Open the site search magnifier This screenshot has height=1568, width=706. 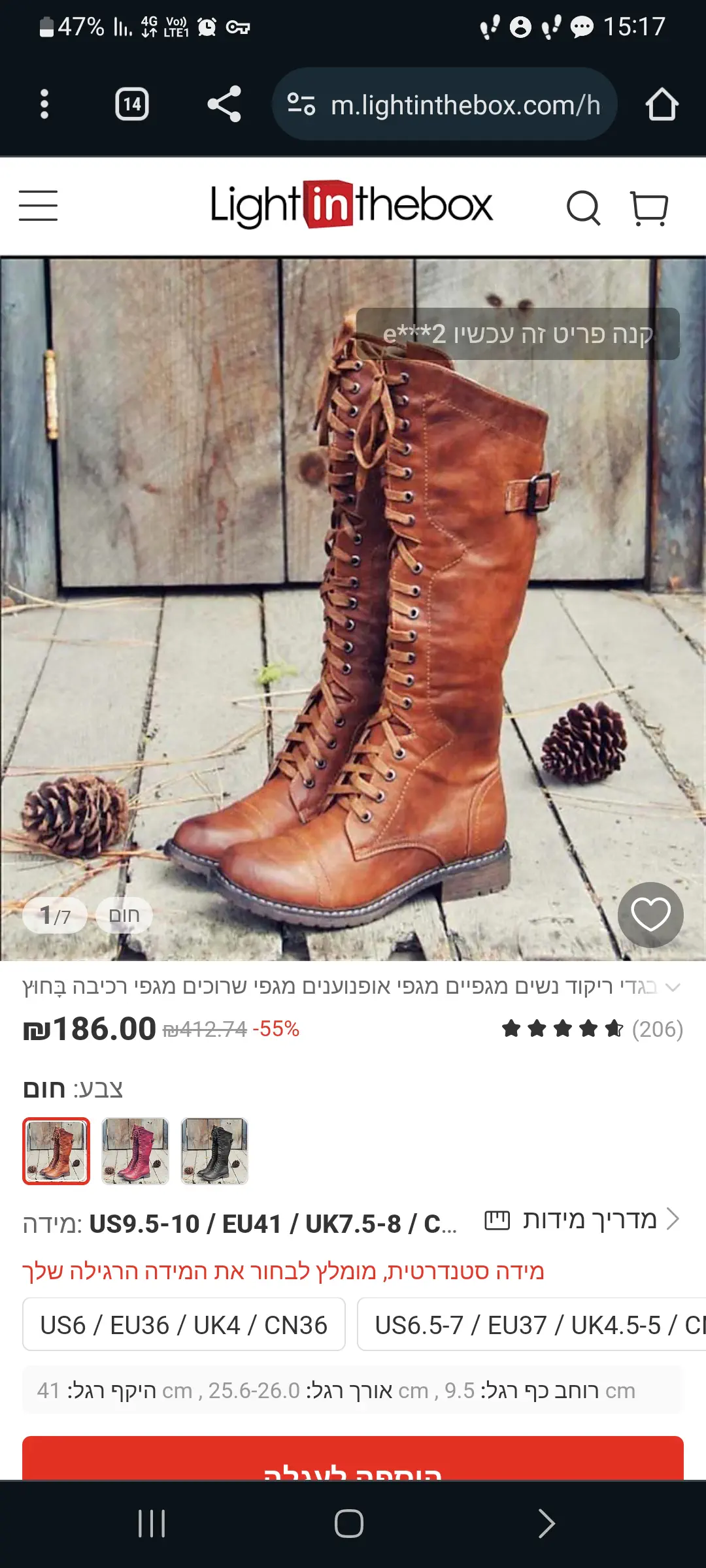pos(582,208)
